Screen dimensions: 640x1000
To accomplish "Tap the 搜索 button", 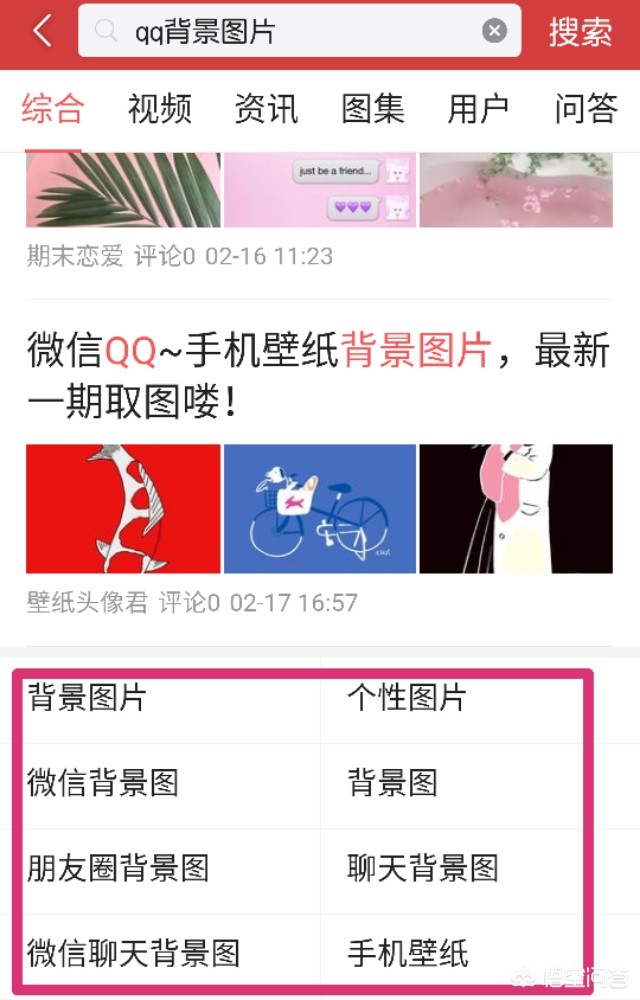I will [580, 32].
